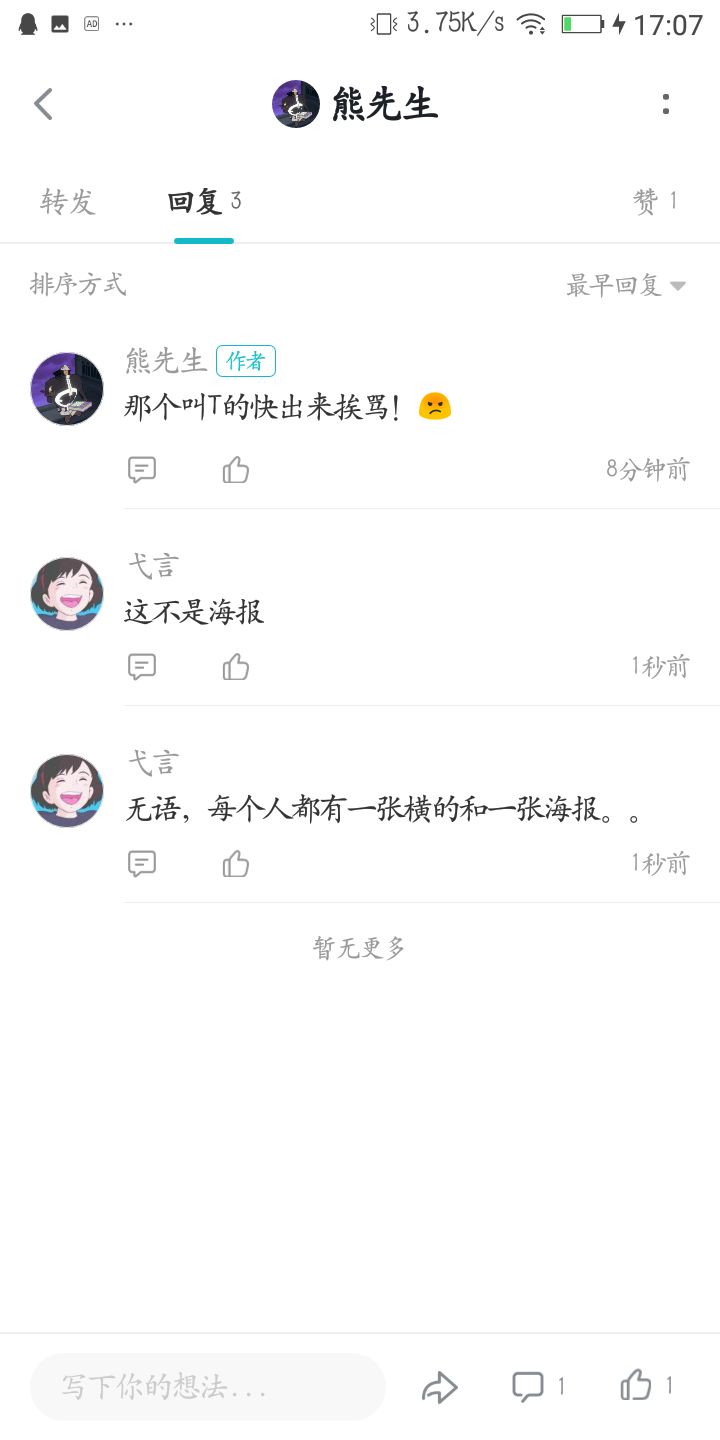Reply to the comment starting with 无语
720x1440 pixels.
click(142, 864)
